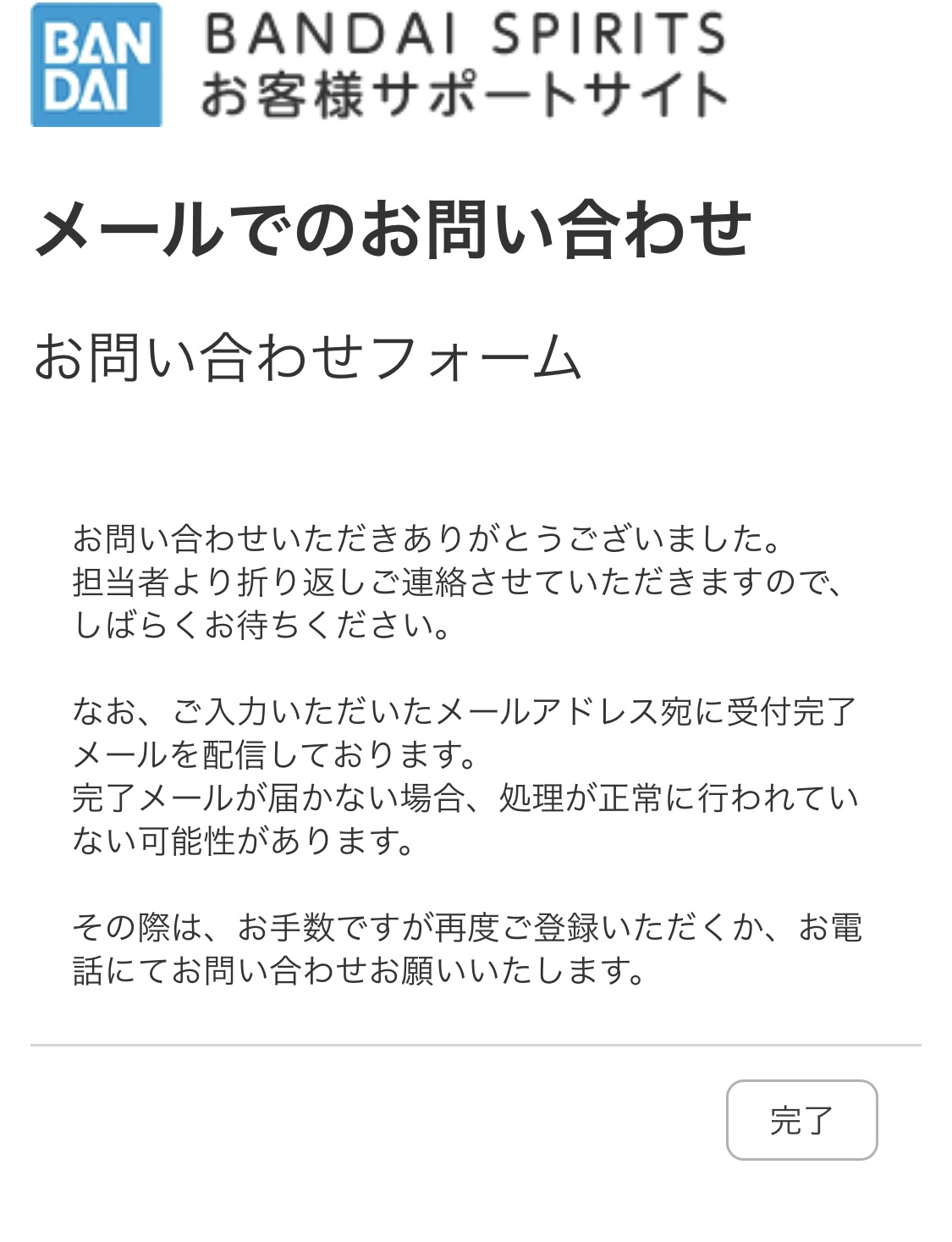Viewport: 952px width, 1242px height.
Task: Tap the 完了 button
Action: point(801,1119)
